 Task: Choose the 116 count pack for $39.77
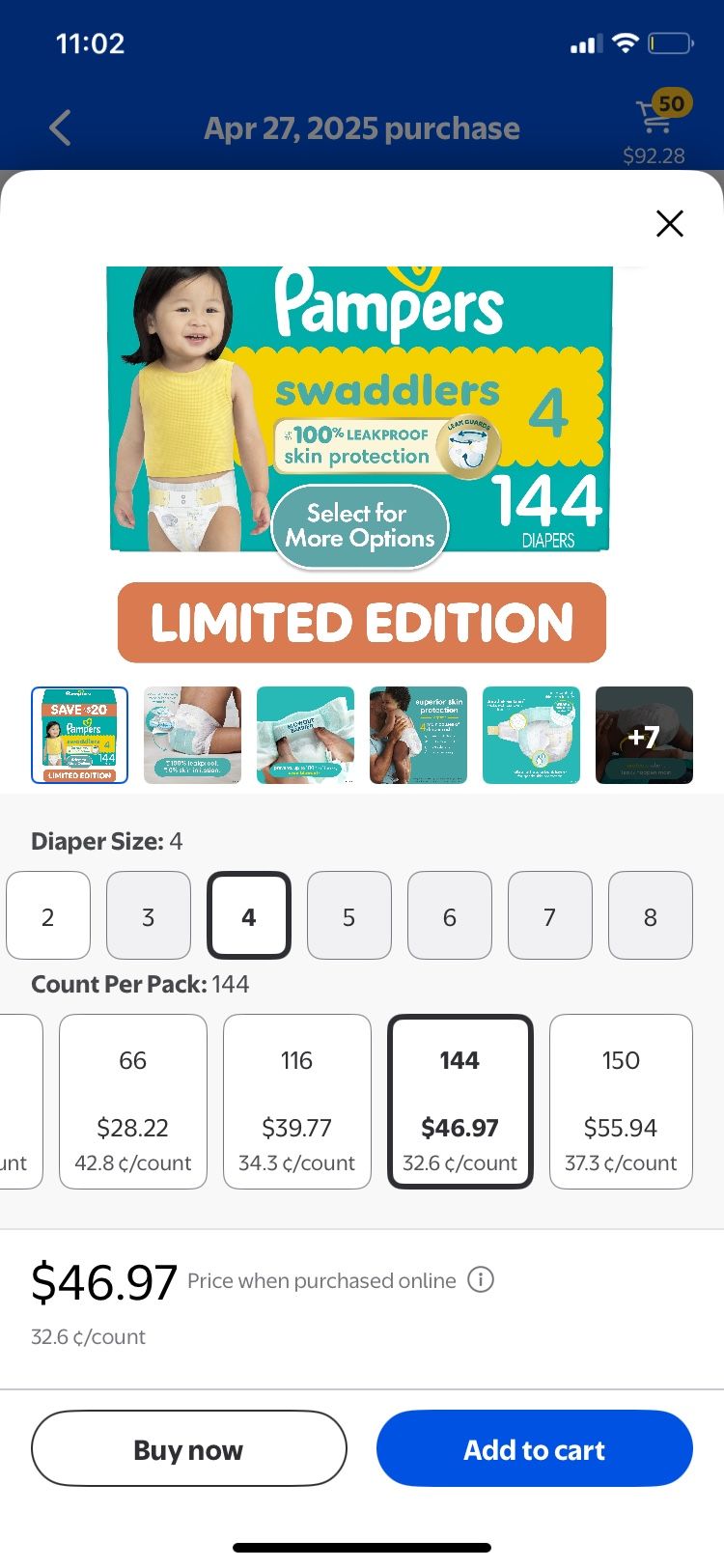tap(297, 1102)
